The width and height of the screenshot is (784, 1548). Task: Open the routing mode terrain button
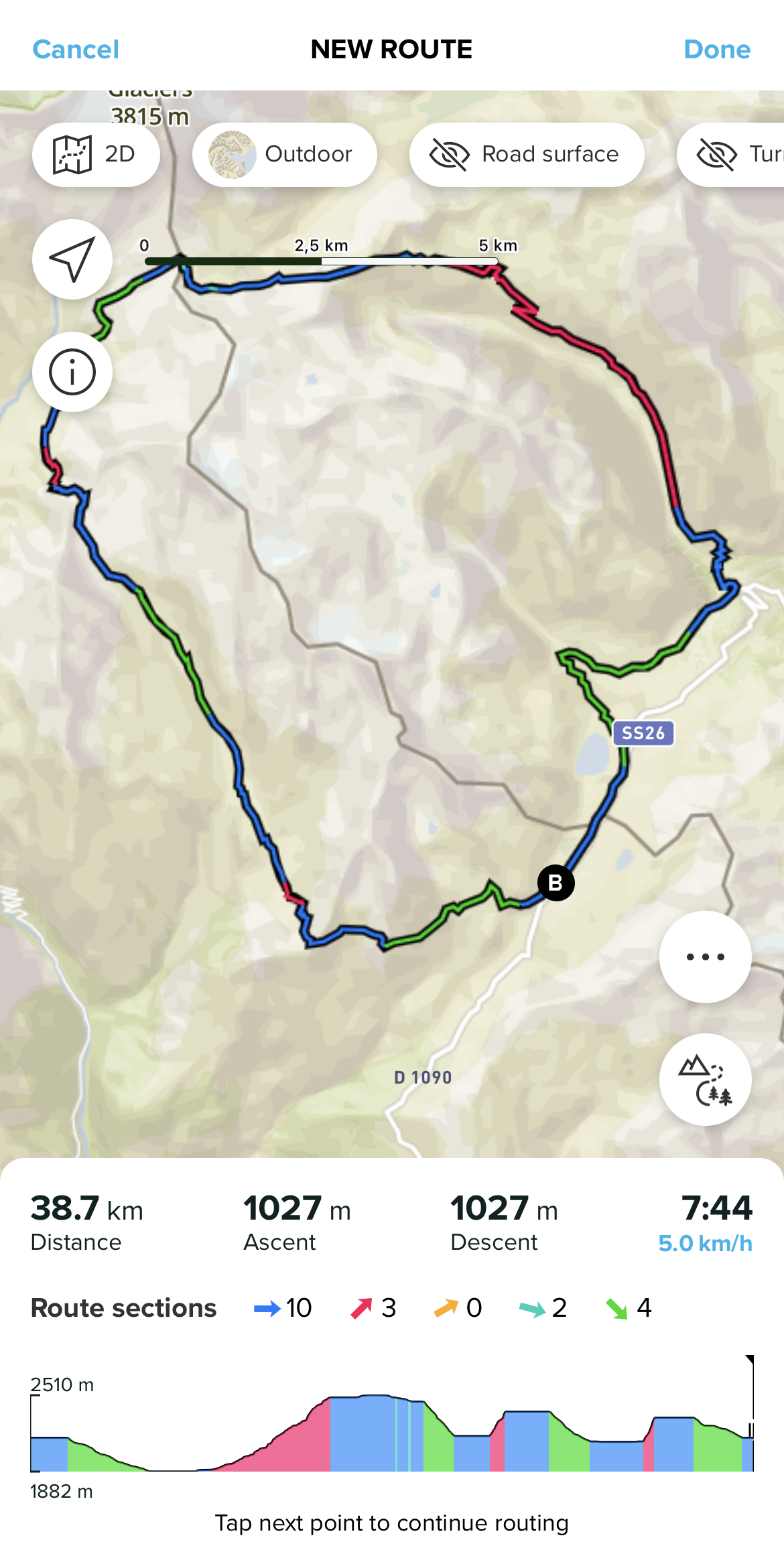coord(705,1080)
